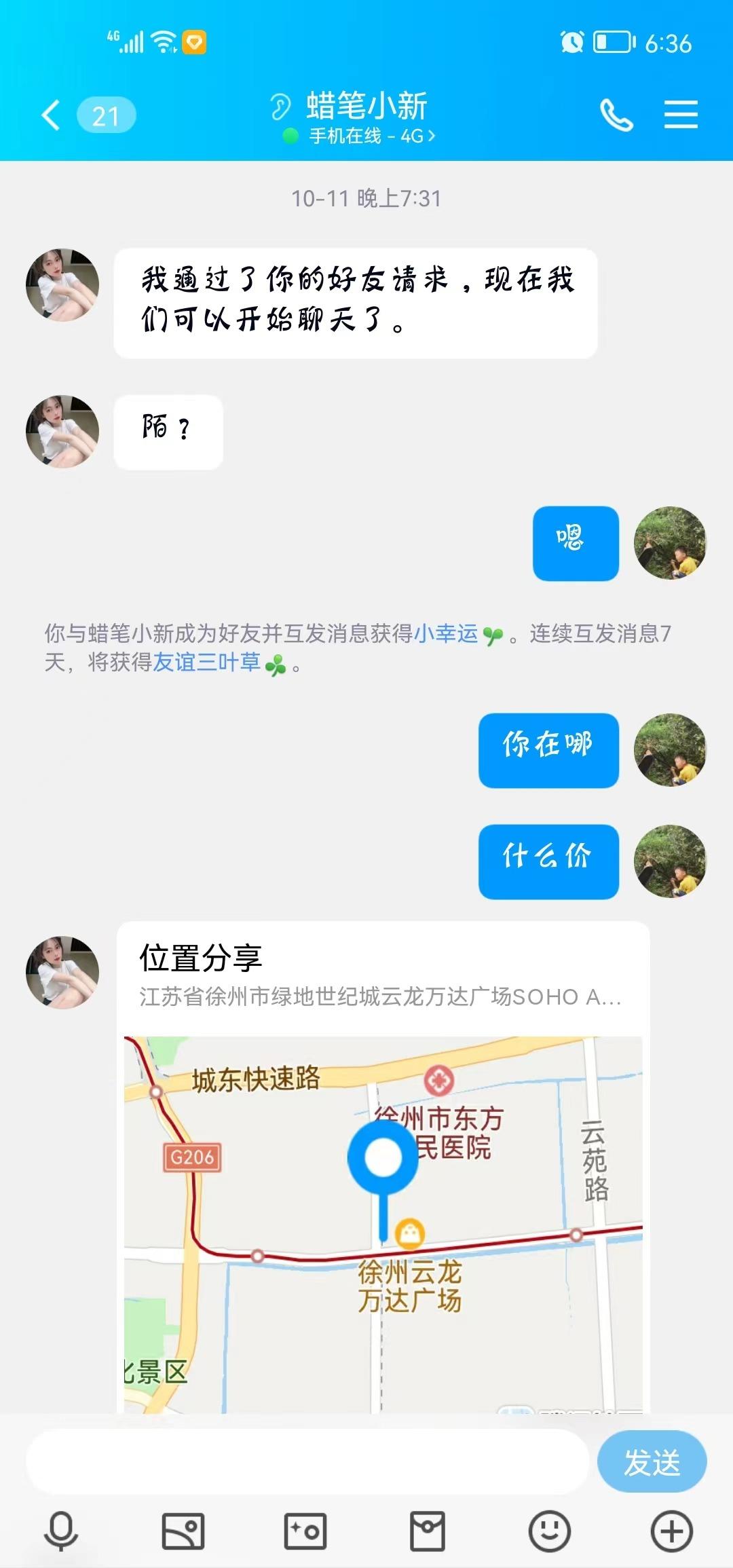This screenshot has height=1568, width=733.
Task: Open the chat settings menu
Action: pyautogui.click(x=680, y=115)
